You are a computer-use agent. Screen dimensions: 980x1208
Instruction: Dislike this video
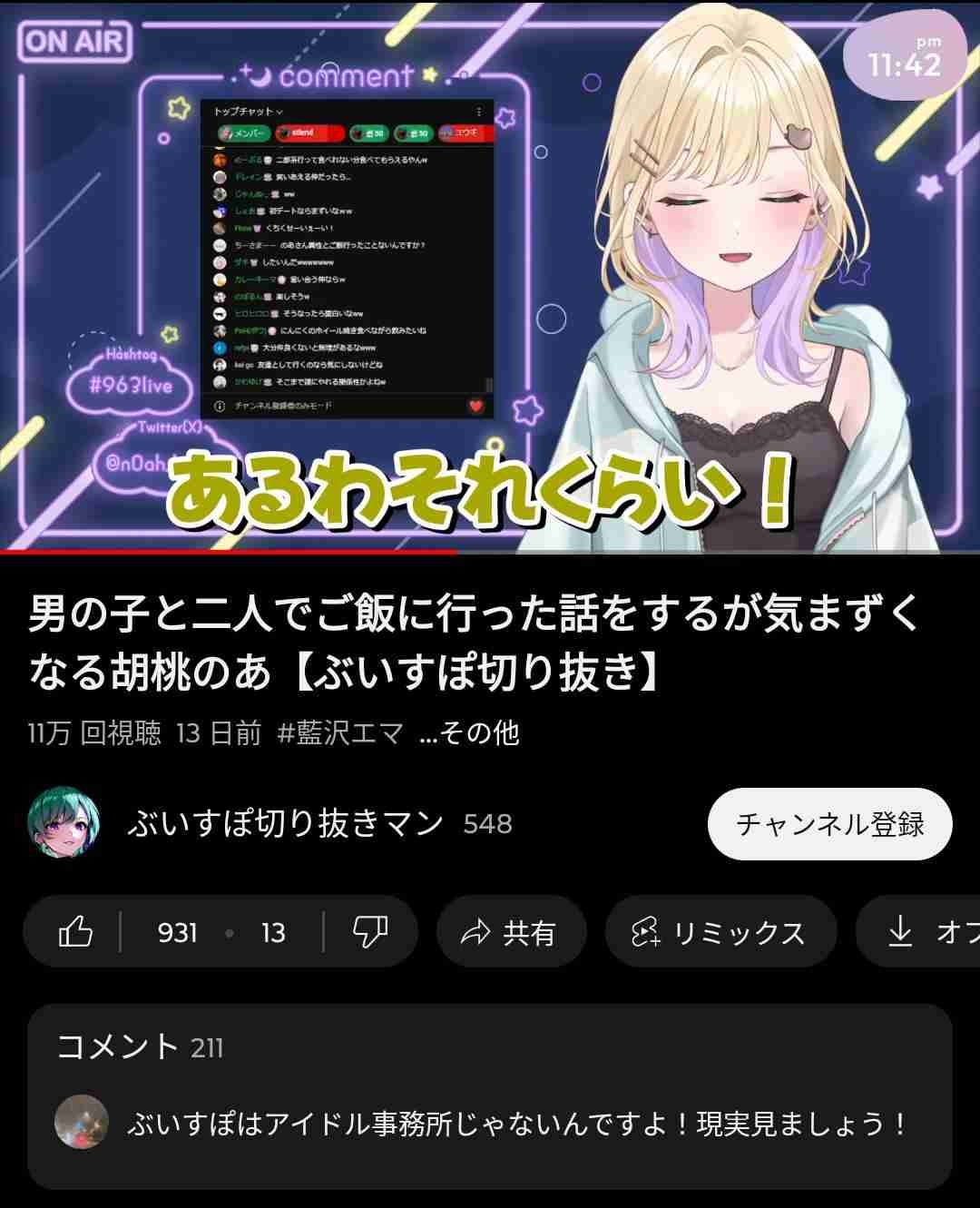click(370, 932)
